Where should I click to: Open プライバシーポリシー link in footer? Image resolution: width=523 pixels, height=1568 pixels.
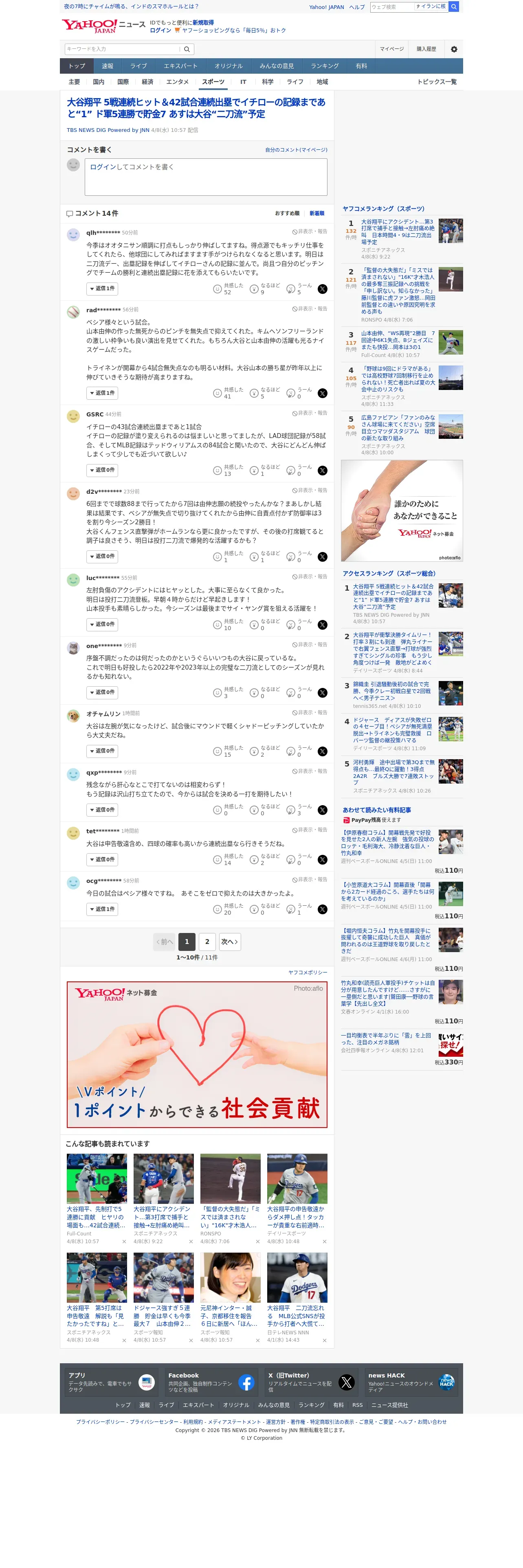point(100,1422)
